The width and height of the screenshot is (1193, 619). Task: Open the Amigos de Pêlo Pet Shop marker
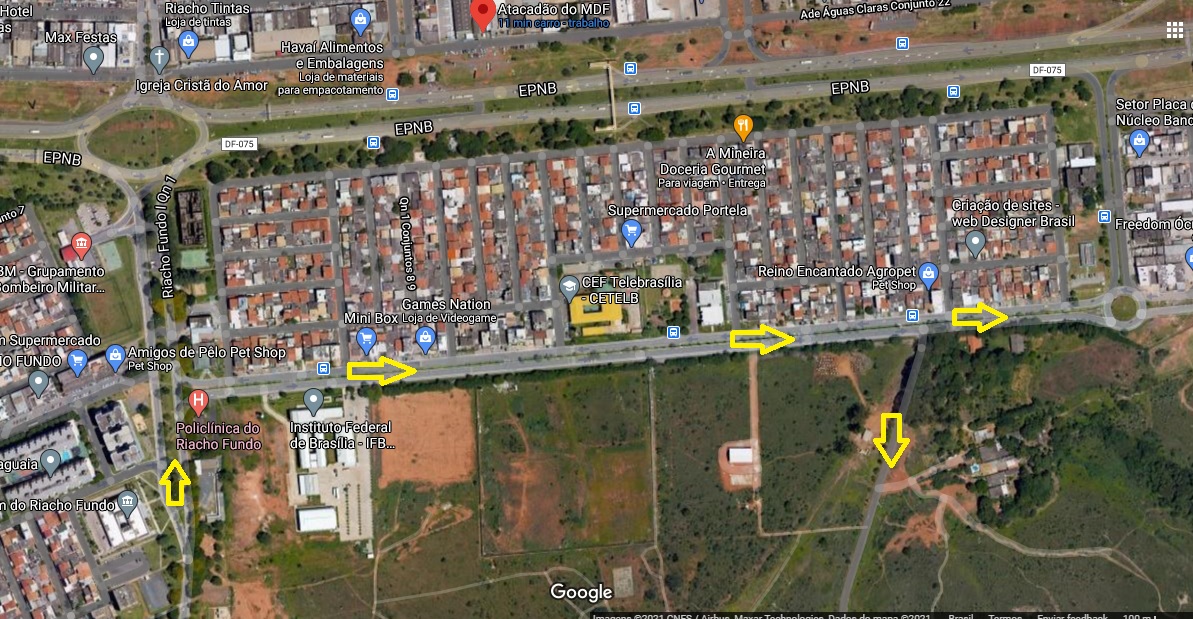(115, 356)
